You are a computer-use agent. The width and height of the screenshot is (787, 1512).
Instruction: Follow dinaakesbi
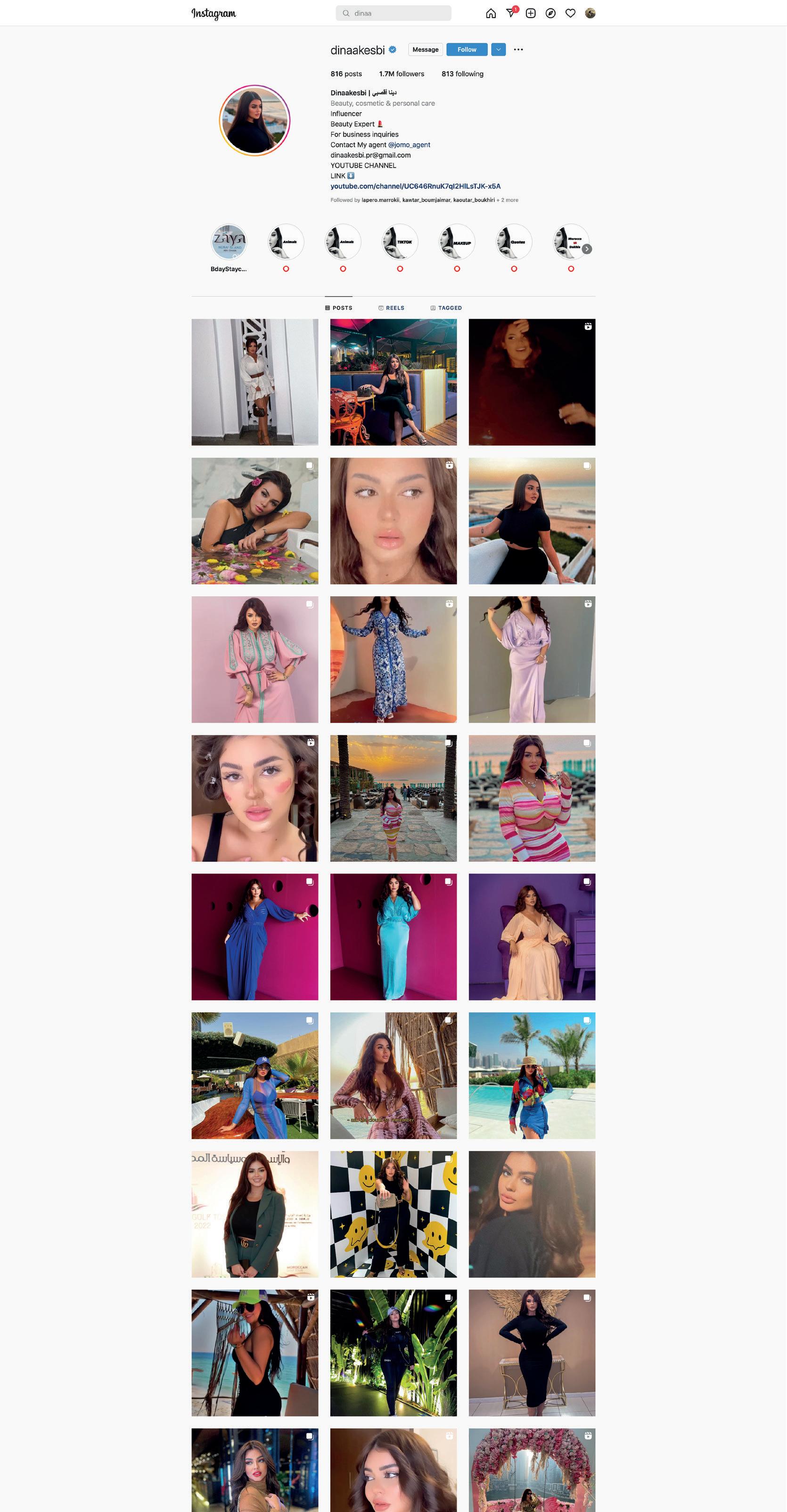pos(467,49)
